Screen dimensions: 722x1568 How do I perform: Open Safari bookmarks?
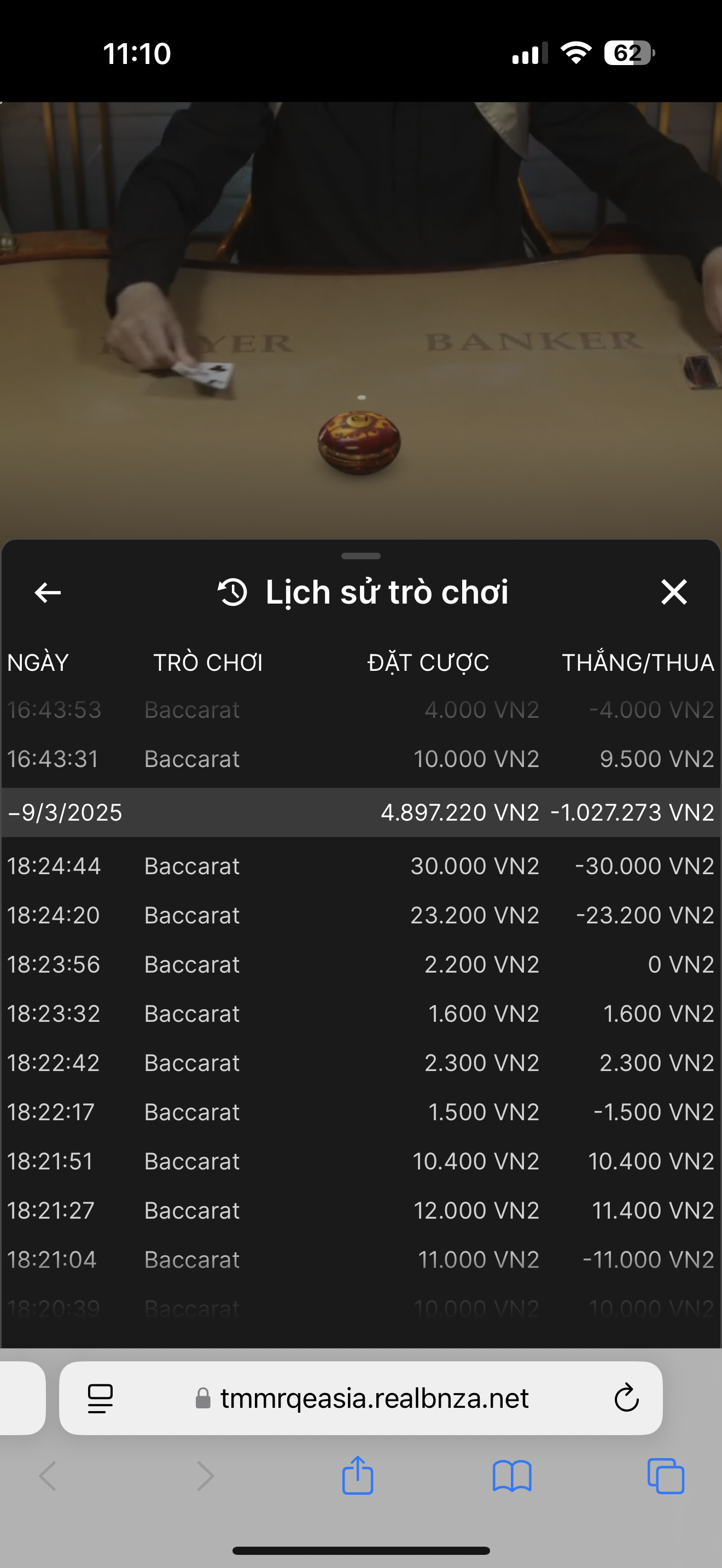pos(511,1476)
